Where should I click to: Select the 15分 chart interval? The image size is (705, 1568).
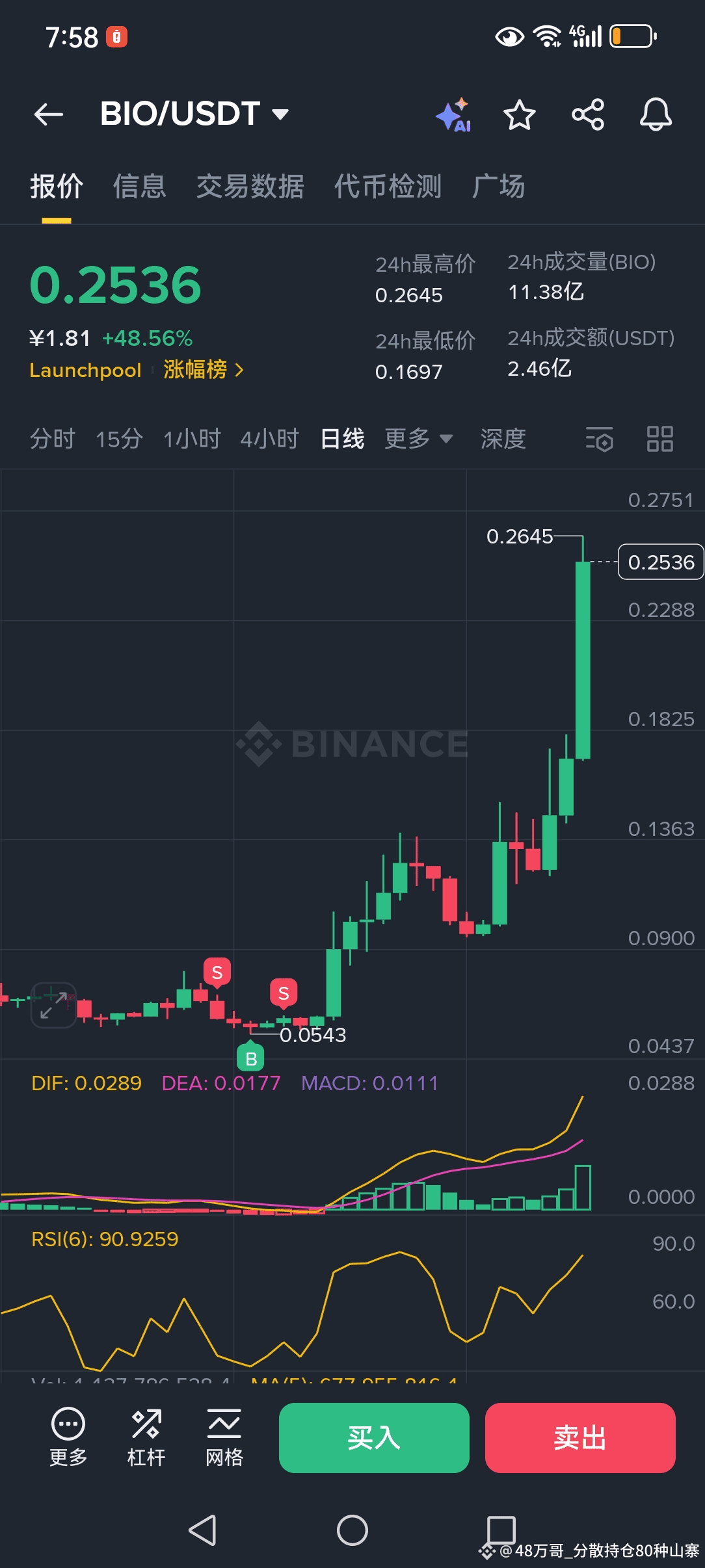(x=119, y=439)
